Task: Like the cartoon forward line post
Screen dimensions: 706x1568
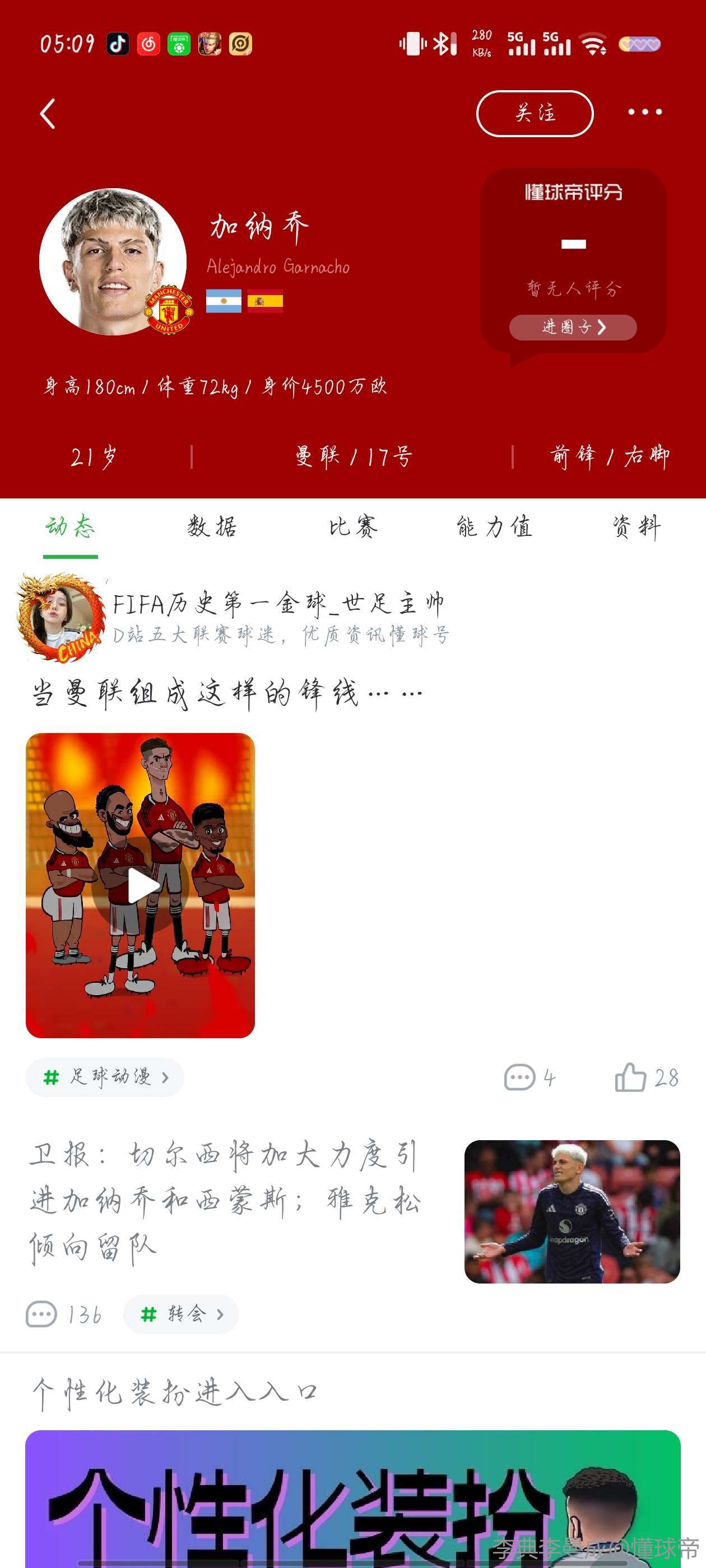Action: 645,1078
